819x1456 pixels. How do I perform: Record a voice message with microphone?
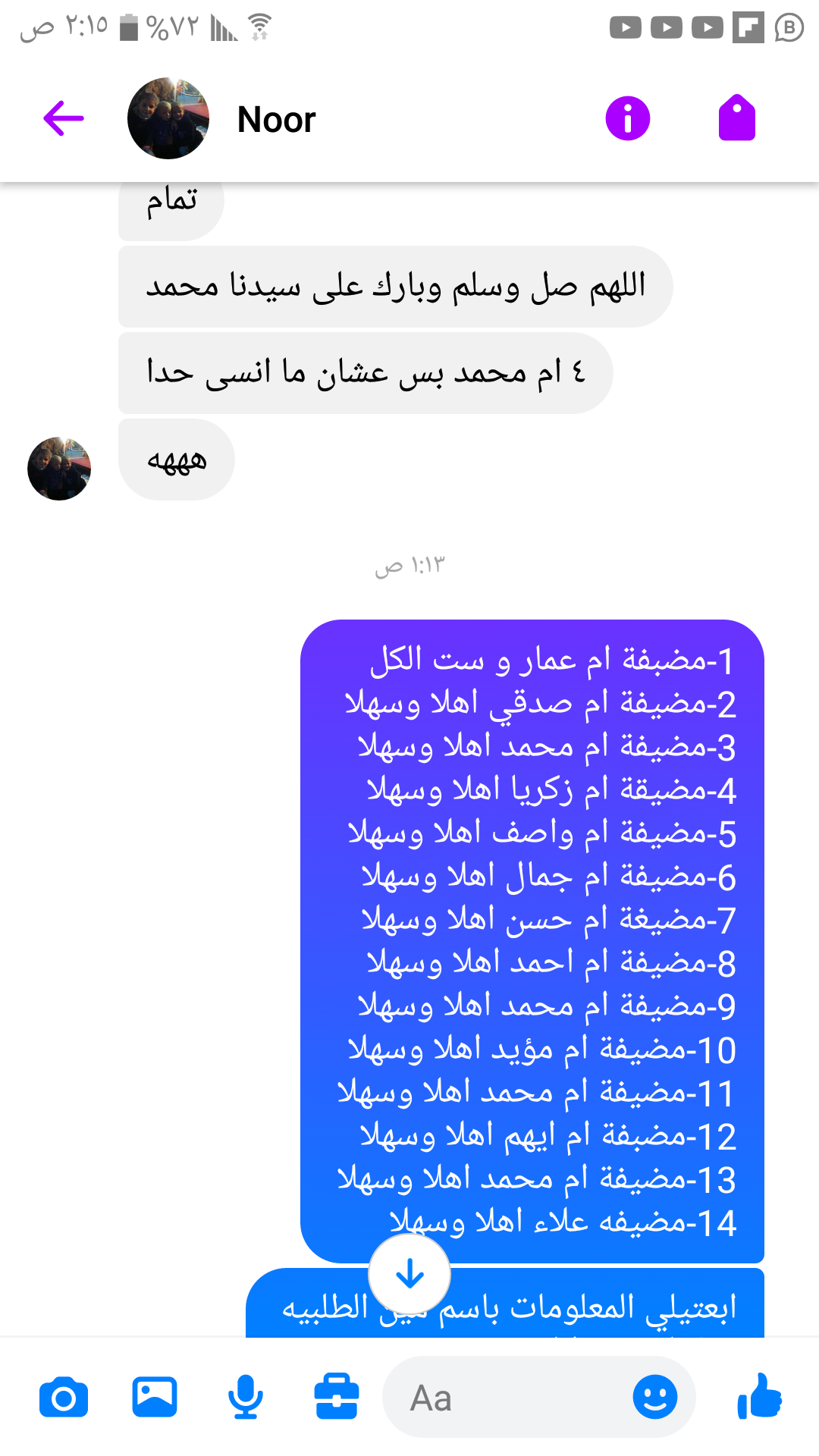click(246, 1397)
